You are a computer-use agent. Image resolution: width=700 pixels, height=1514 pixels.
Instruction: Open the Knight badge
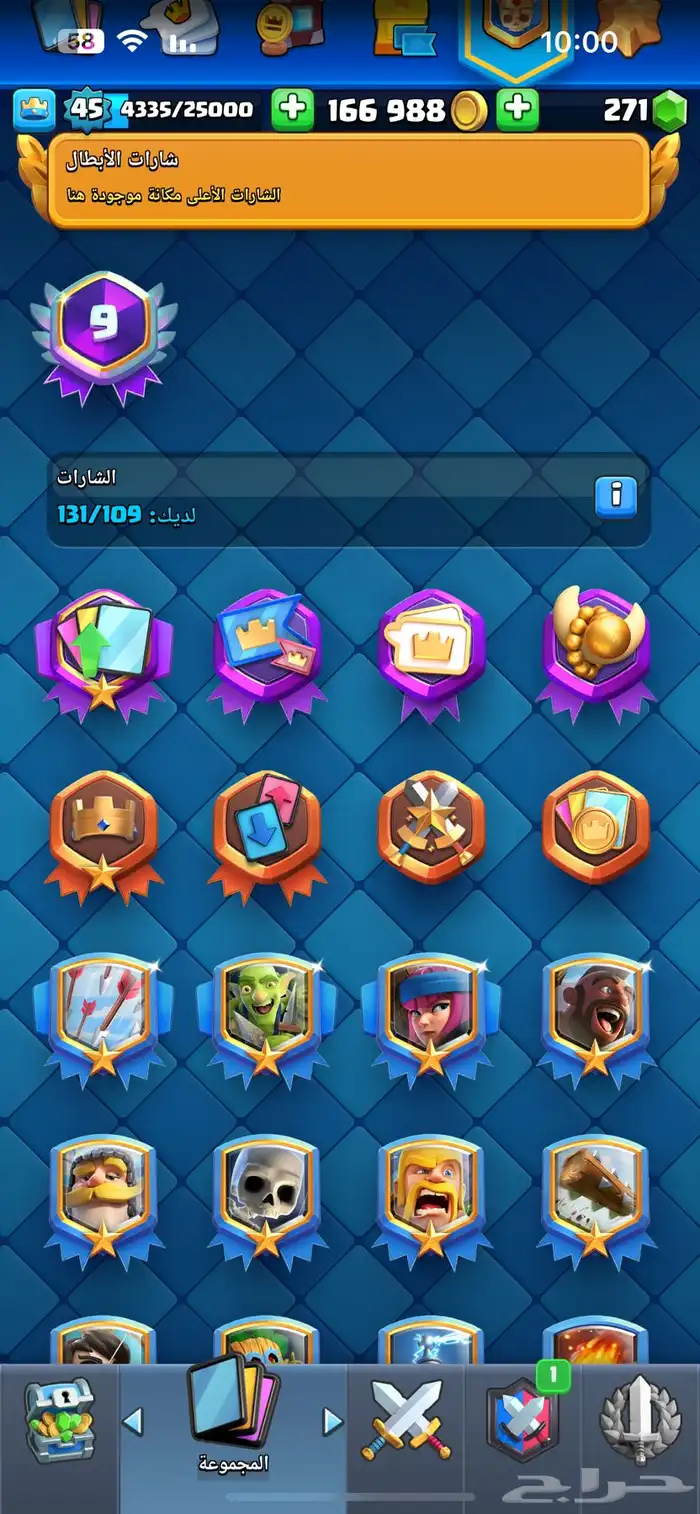[x=103, y=1192]
